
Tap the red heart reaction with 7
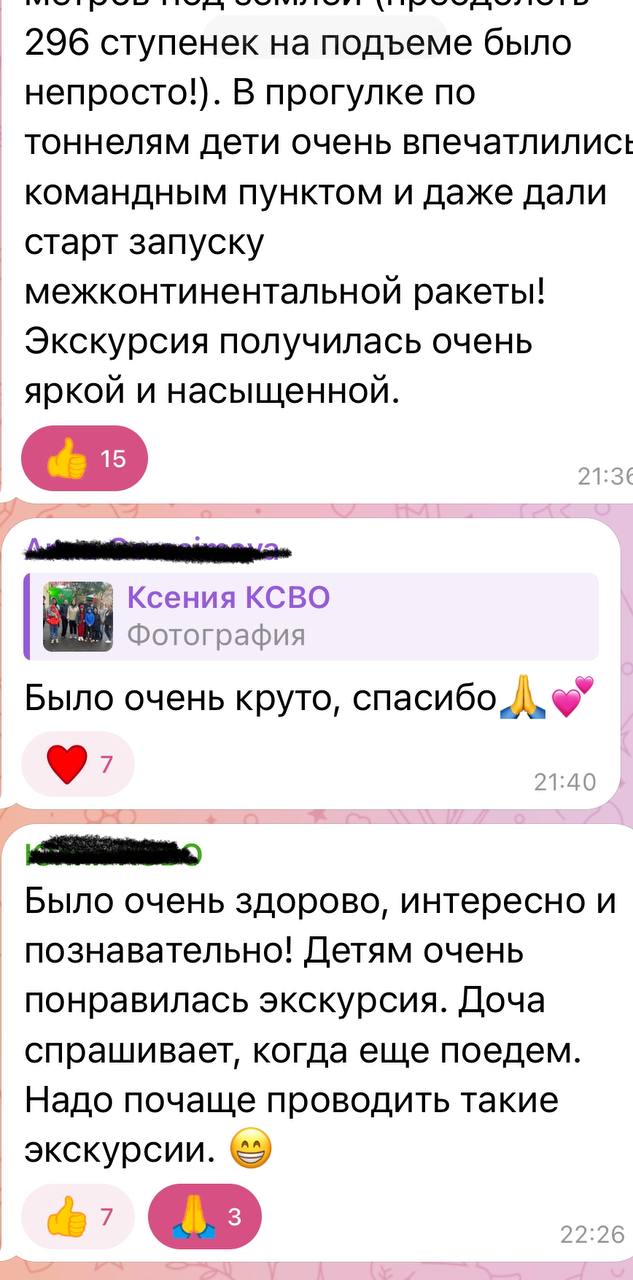click(x=77, y=767)
